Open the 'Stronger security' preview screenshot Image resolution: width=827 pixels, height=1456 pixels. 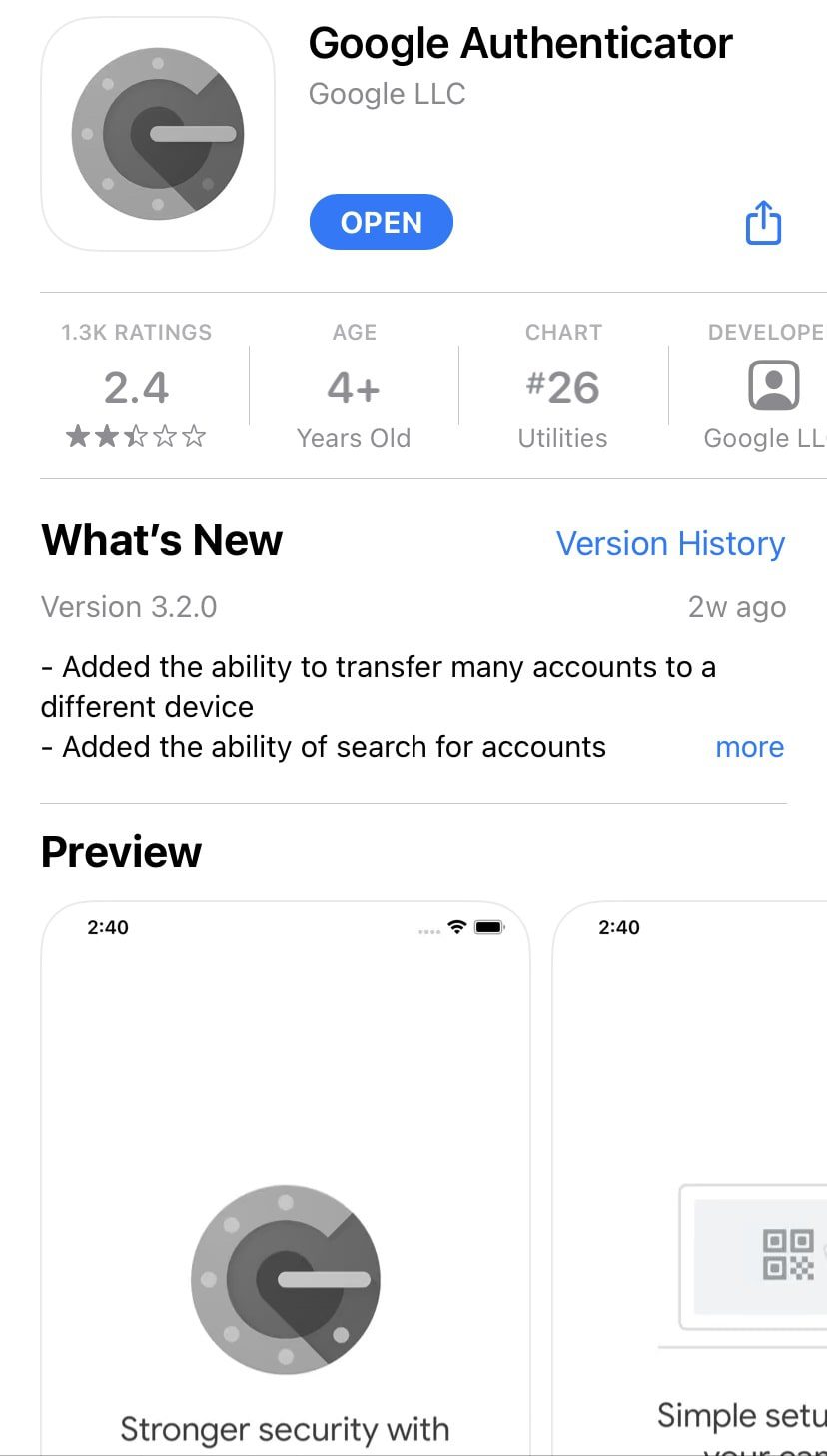pyautogui.click(x=285, y=1178)
